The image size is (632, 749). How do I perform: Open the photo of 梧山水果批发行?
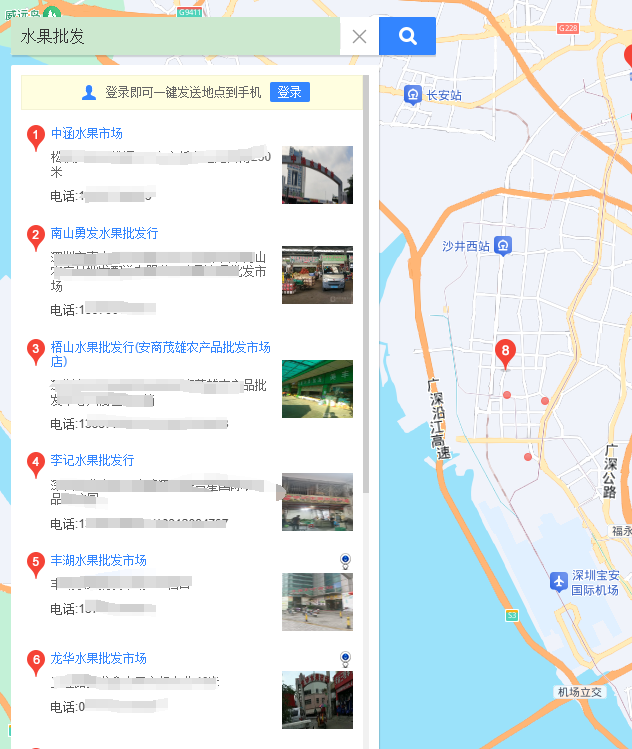point(317,389)
